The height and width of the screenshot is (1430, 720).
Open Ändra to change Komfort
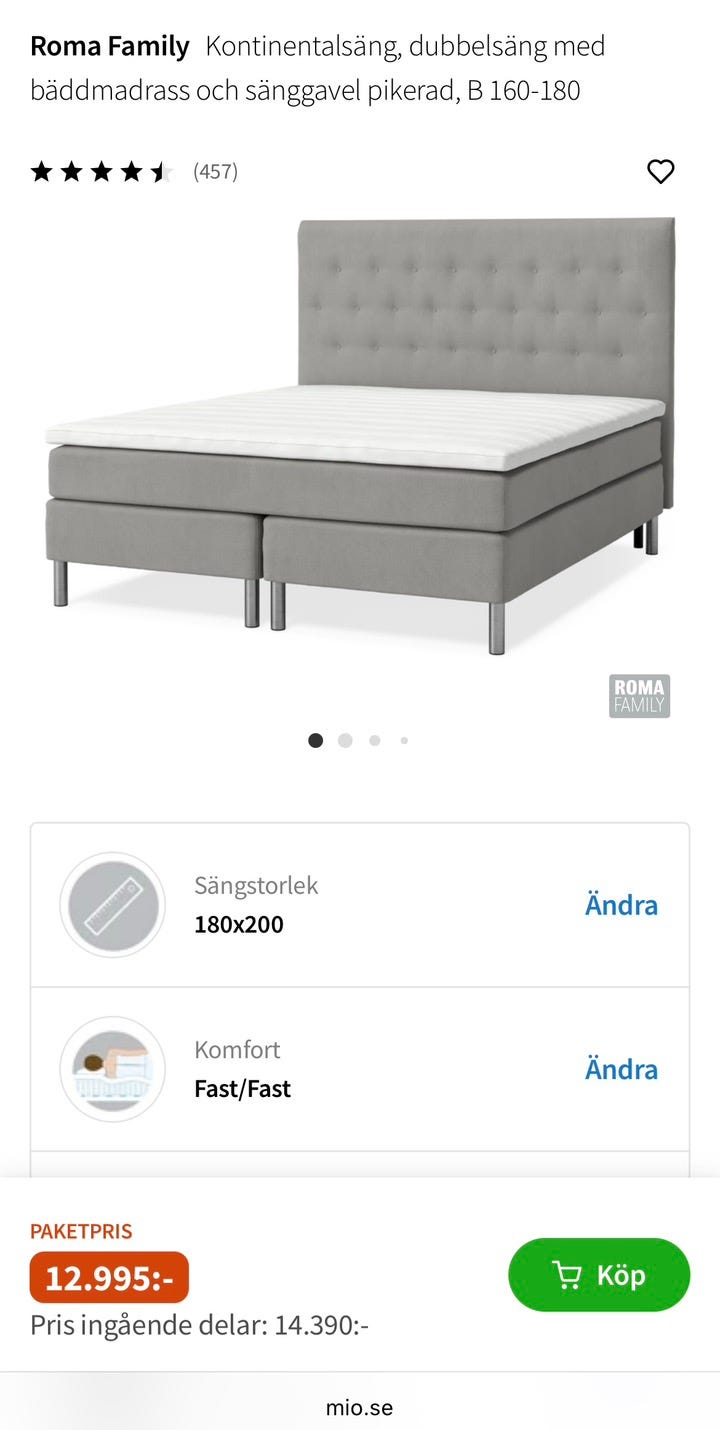click(x=621, y=1069)
